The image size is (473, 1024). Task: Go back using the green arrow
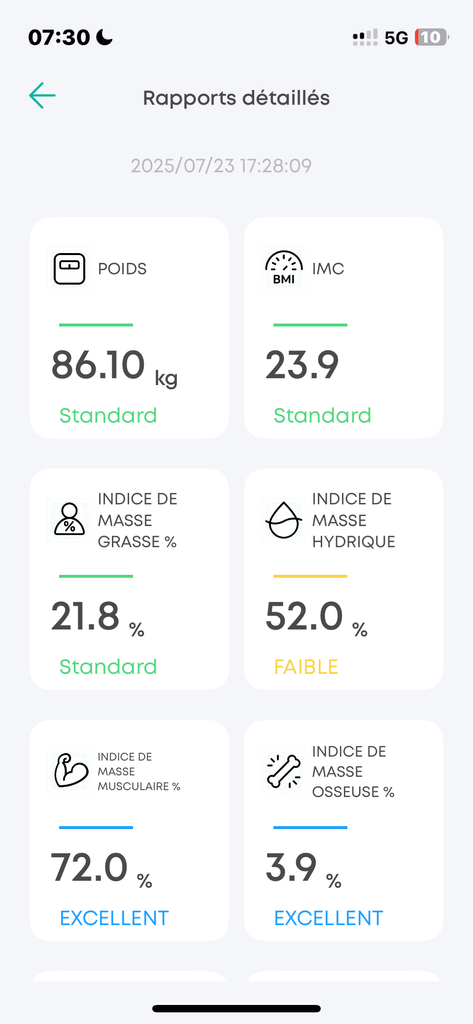pyautogui.click(x=42, y=96)
